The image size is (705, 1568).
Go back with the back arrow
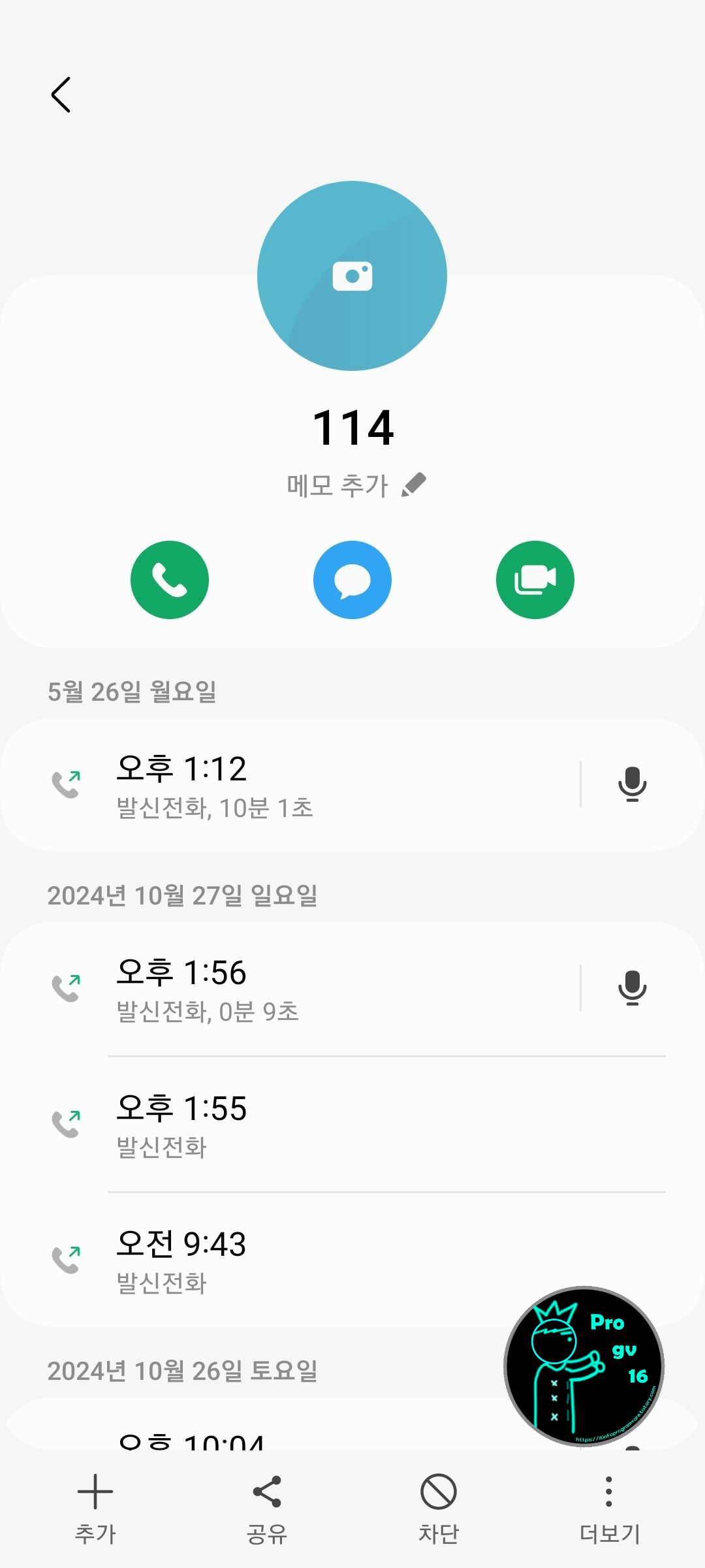(x=61, y=93)
